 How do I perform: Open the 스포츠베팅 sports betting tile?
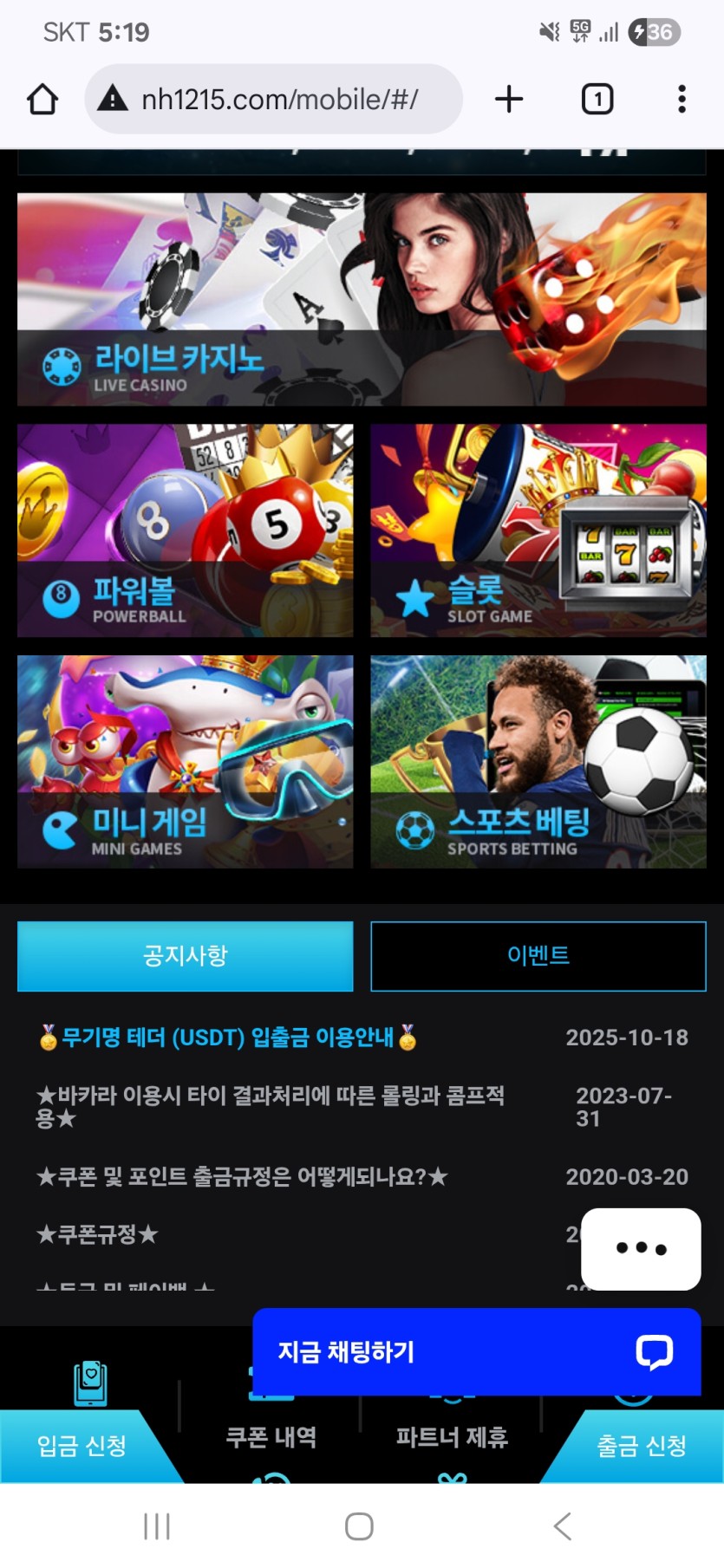(538, 761)
